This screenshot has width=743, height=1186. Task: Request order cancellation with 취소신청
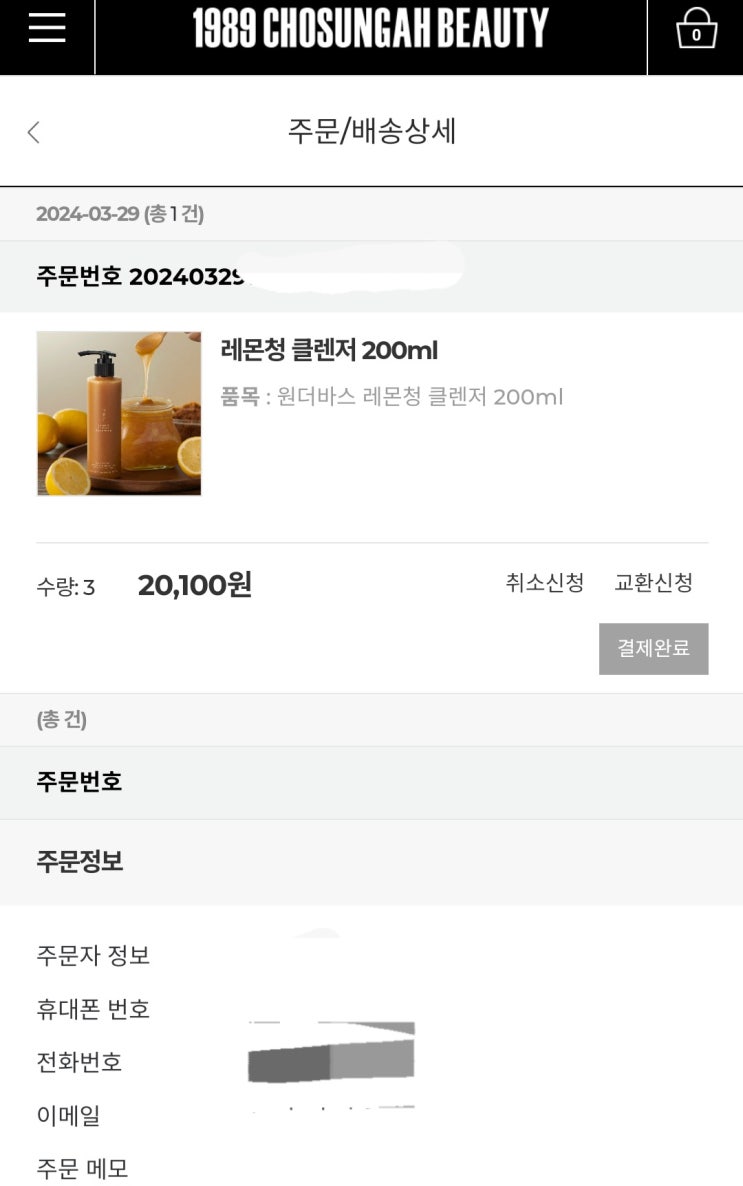pyautogui.click(x=544, y=583)
